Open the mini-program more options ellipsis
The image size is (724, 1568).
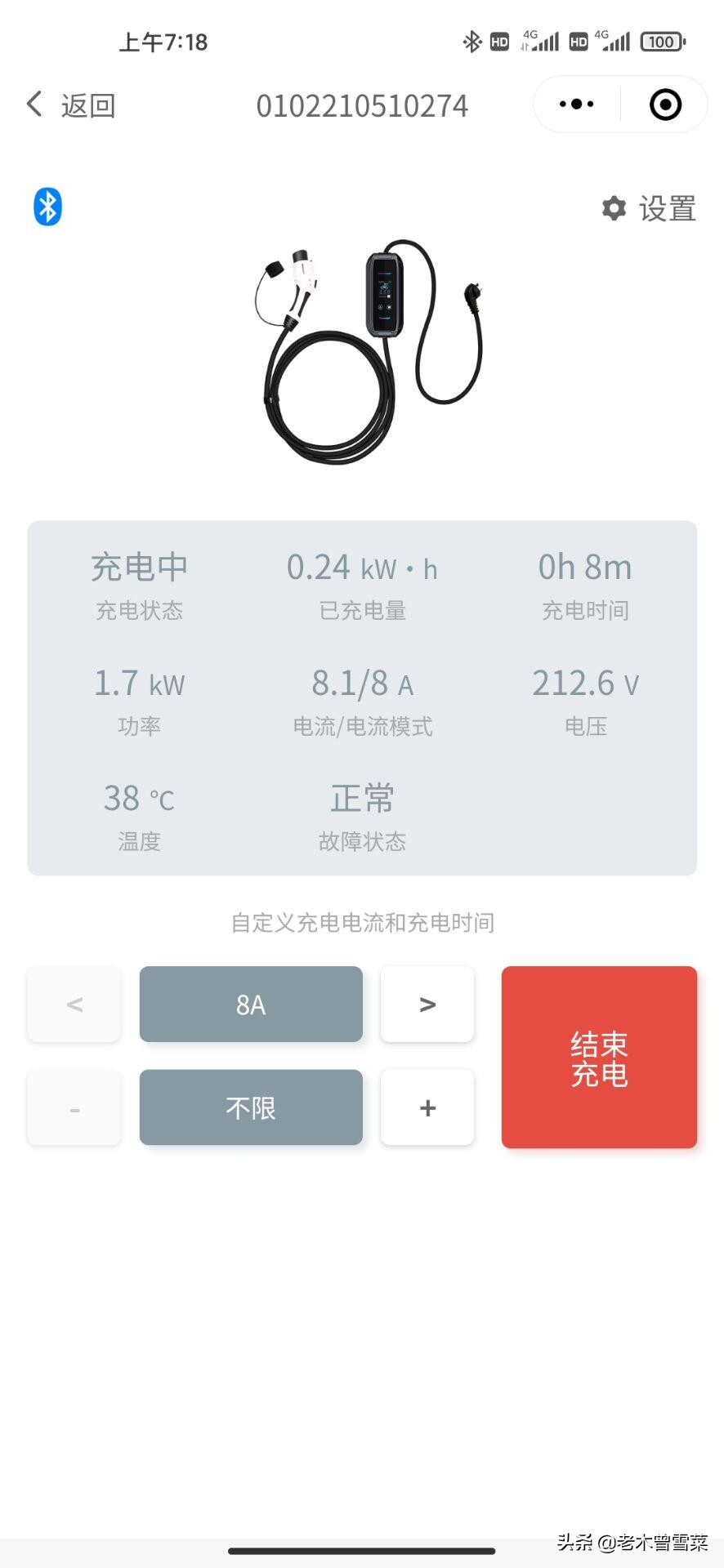tap(575, 104)
